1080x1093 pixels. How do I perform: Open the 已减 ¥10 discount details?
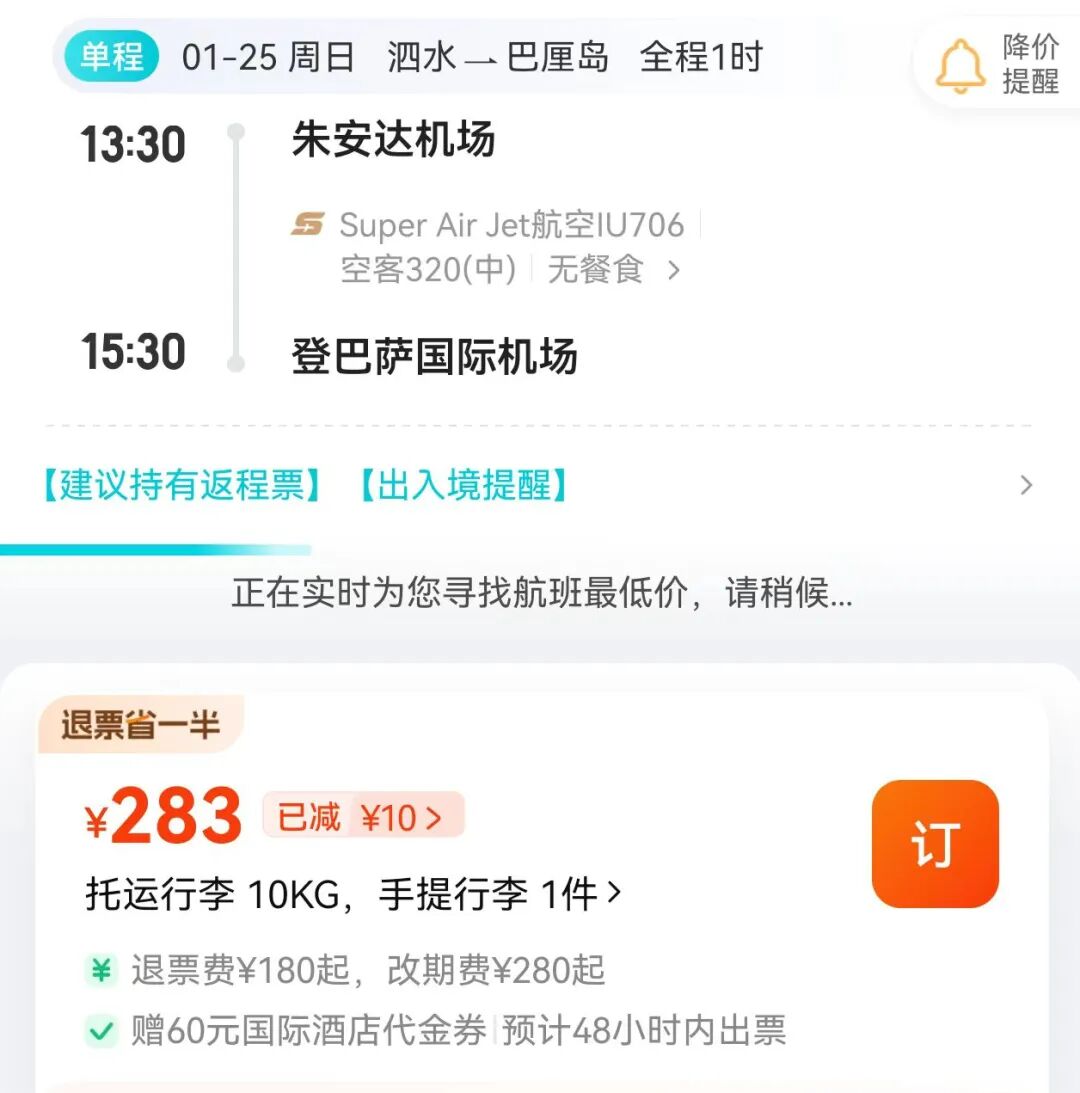pyautogui.click(x=363, y=816)
